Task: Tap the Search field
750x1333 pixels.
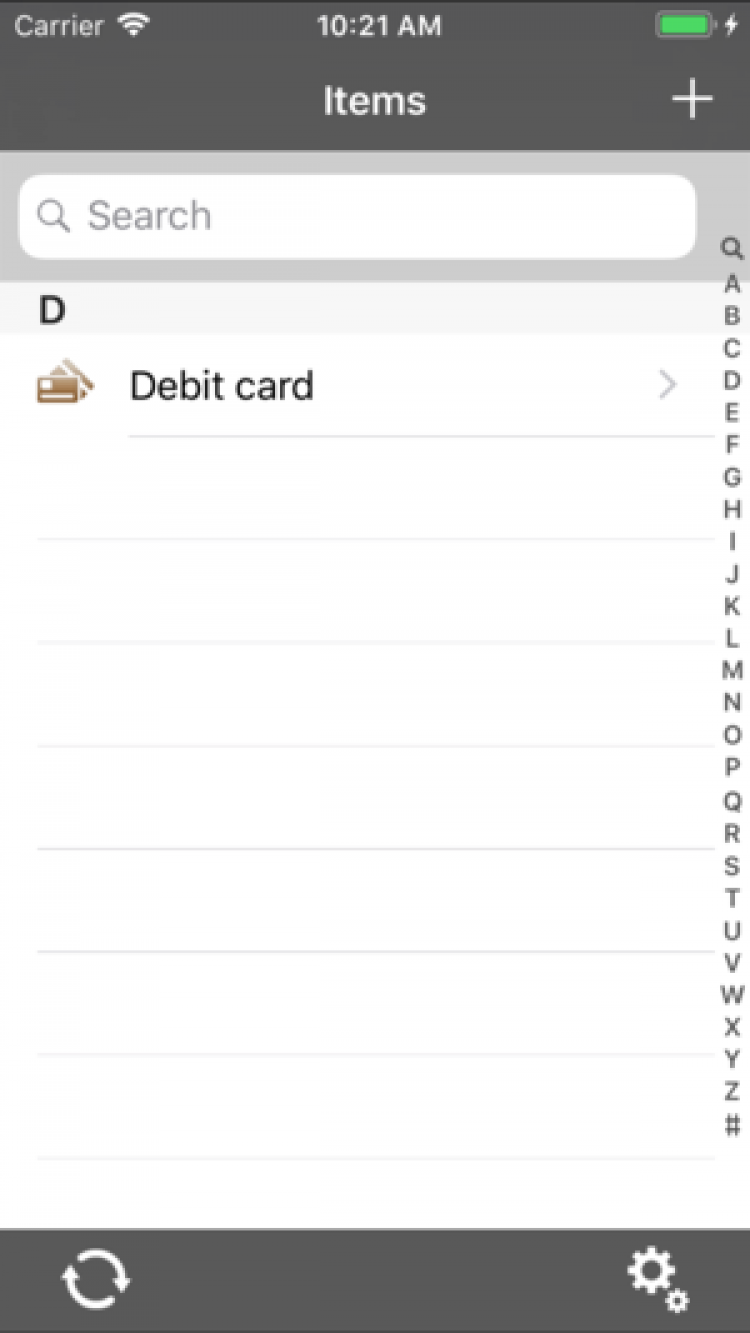Action: pos(357,216)
